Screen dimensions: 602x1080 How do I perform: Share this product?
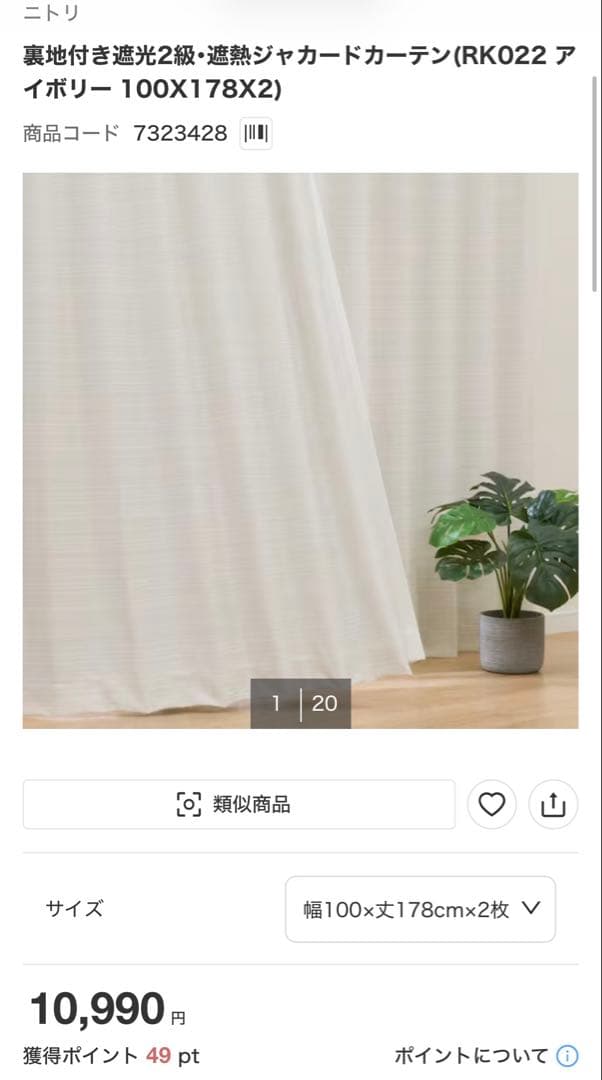tap(553, 804)
